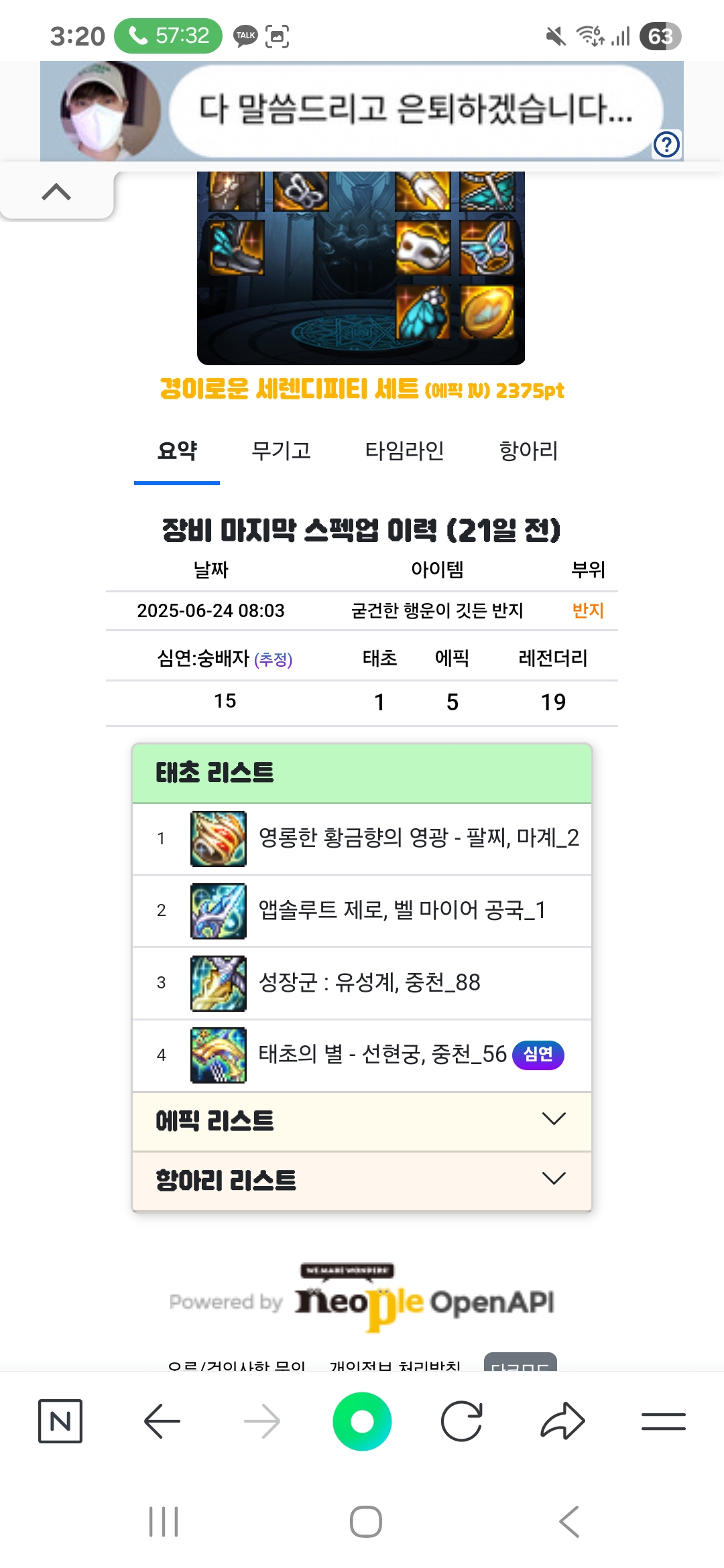
Task: Expand the 에픽 리스트 section
Action: pos(362,1120)
